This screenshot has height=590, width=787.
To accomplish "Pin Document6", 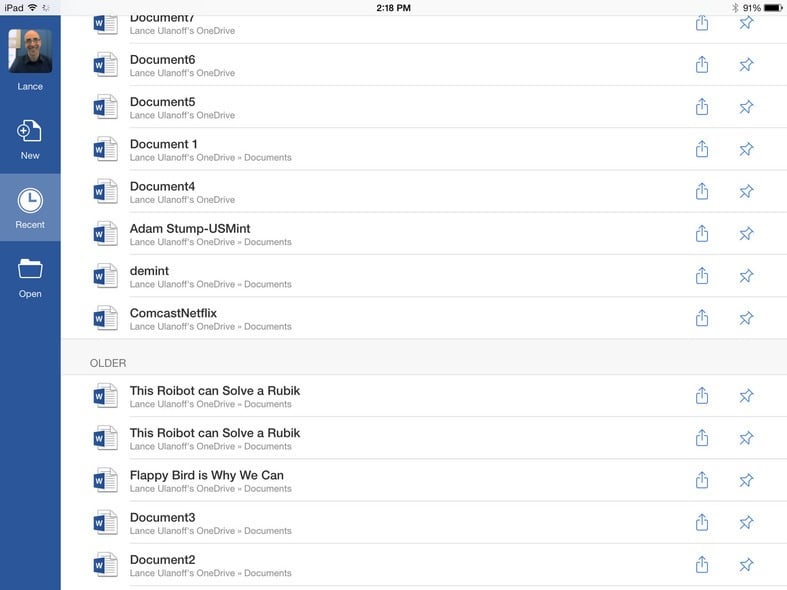I will pos(746,65).
